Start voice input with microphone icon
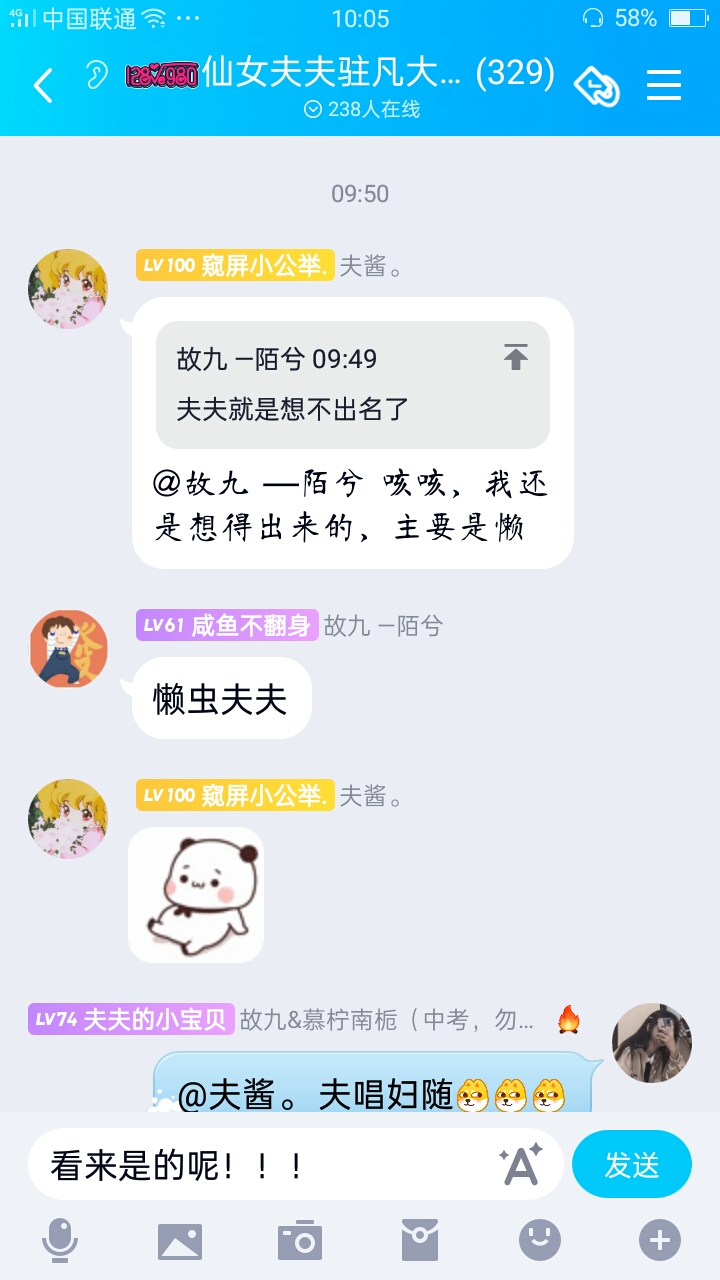 60,1241
